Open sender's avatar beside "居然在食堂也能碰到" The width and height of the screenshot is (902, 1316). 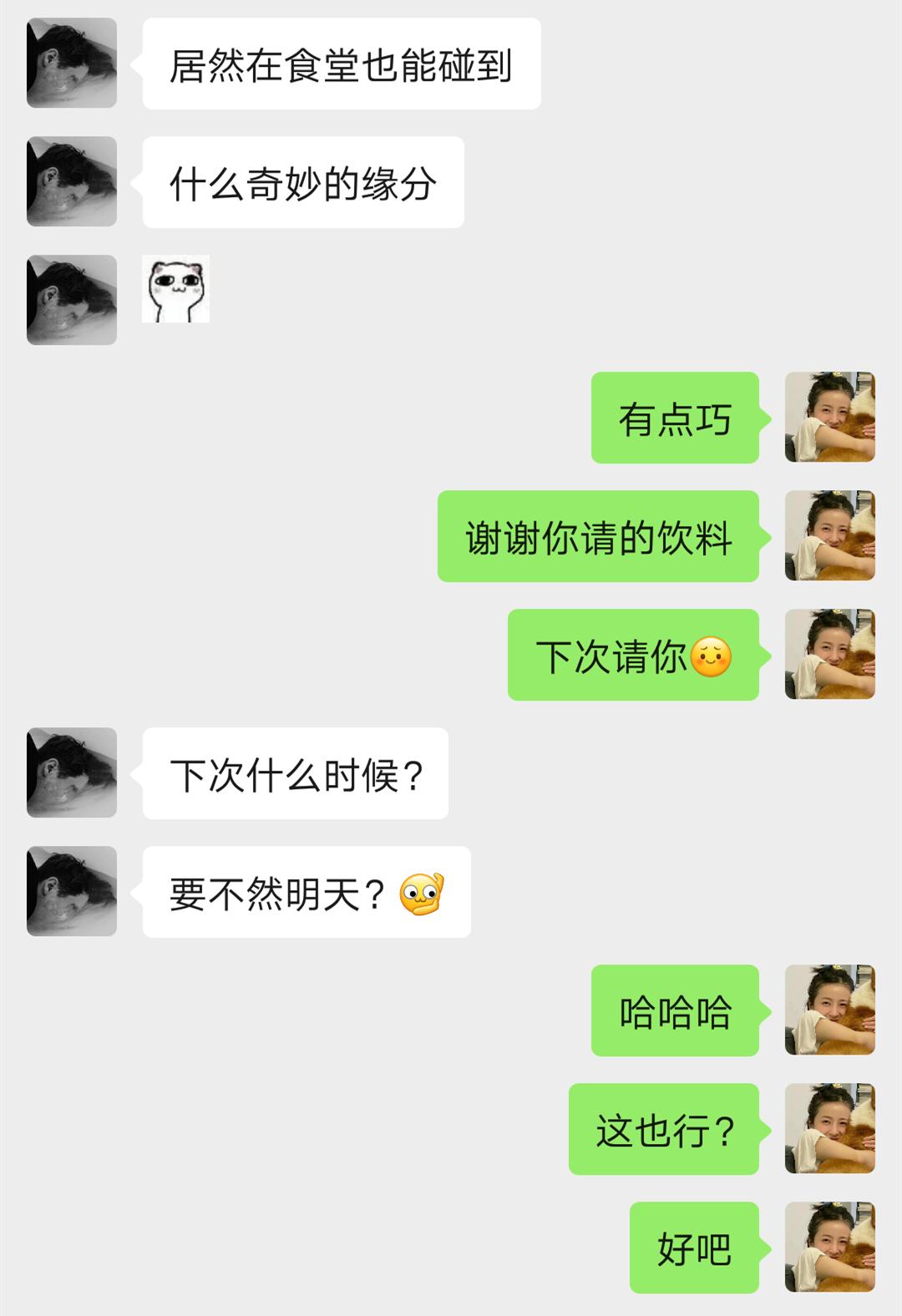72,63
